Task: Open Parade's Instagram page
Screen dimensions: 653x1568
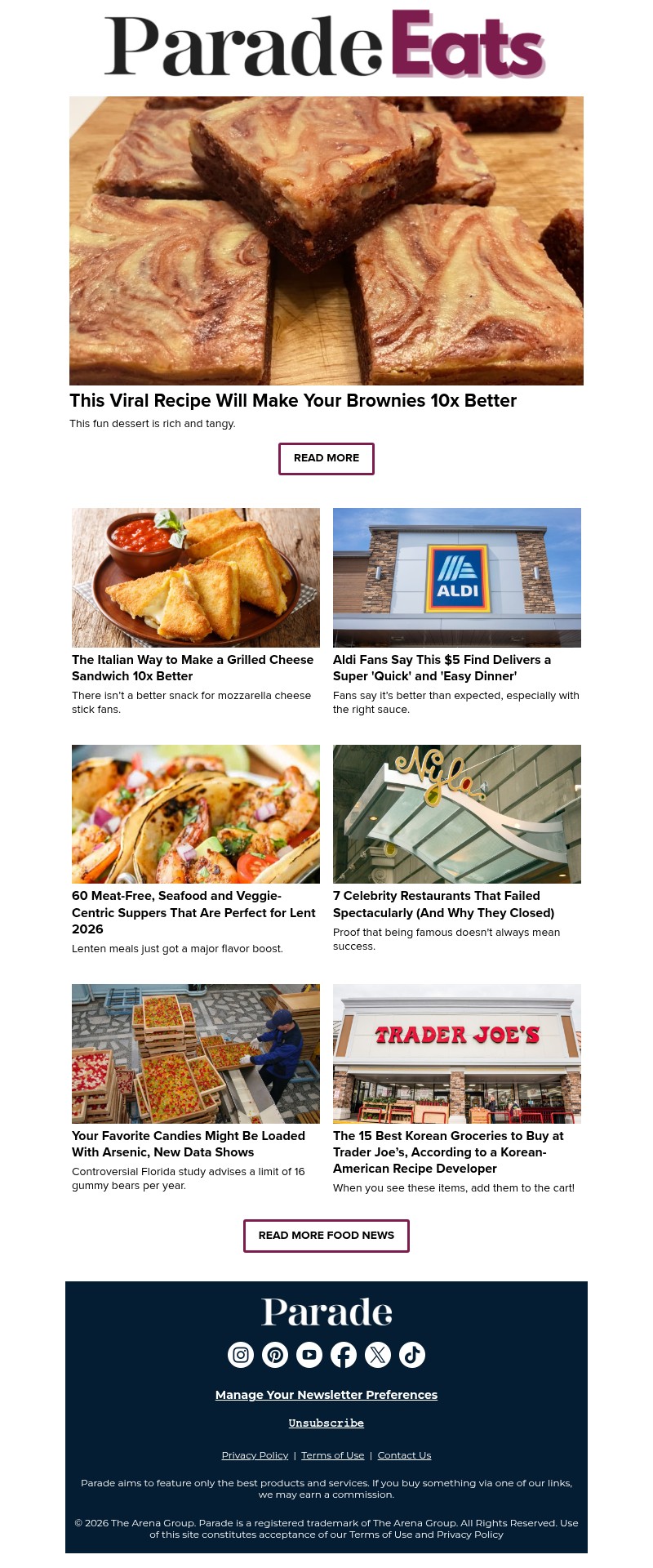Action: pyautogui.click(x=240, y=1354)
